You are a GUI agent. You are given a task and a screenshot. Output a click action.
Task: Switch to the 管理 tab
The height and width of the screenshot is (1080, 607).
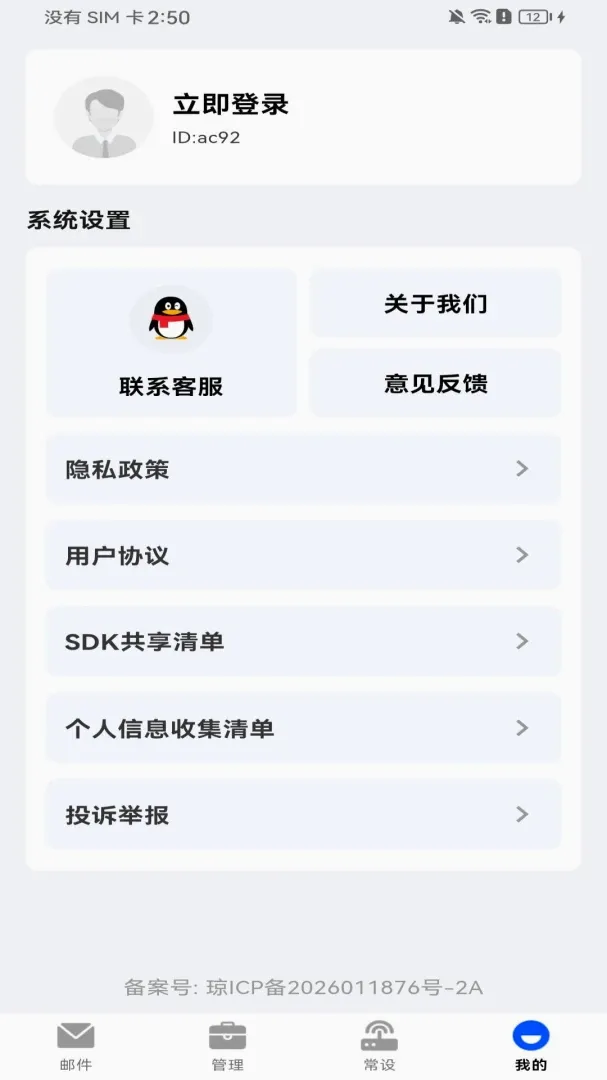227,1046
